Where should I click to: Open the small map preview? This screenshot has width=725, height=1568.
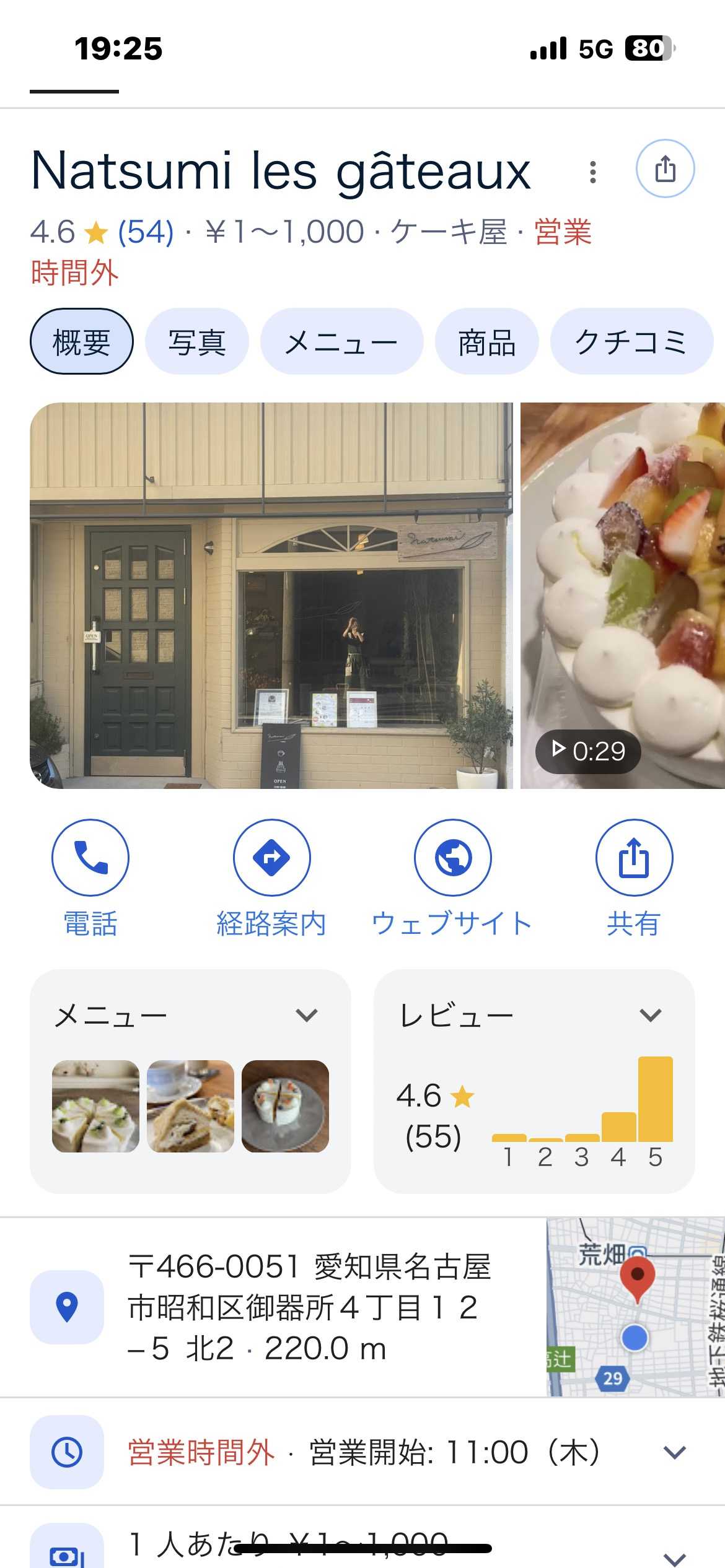[635, 1307]
